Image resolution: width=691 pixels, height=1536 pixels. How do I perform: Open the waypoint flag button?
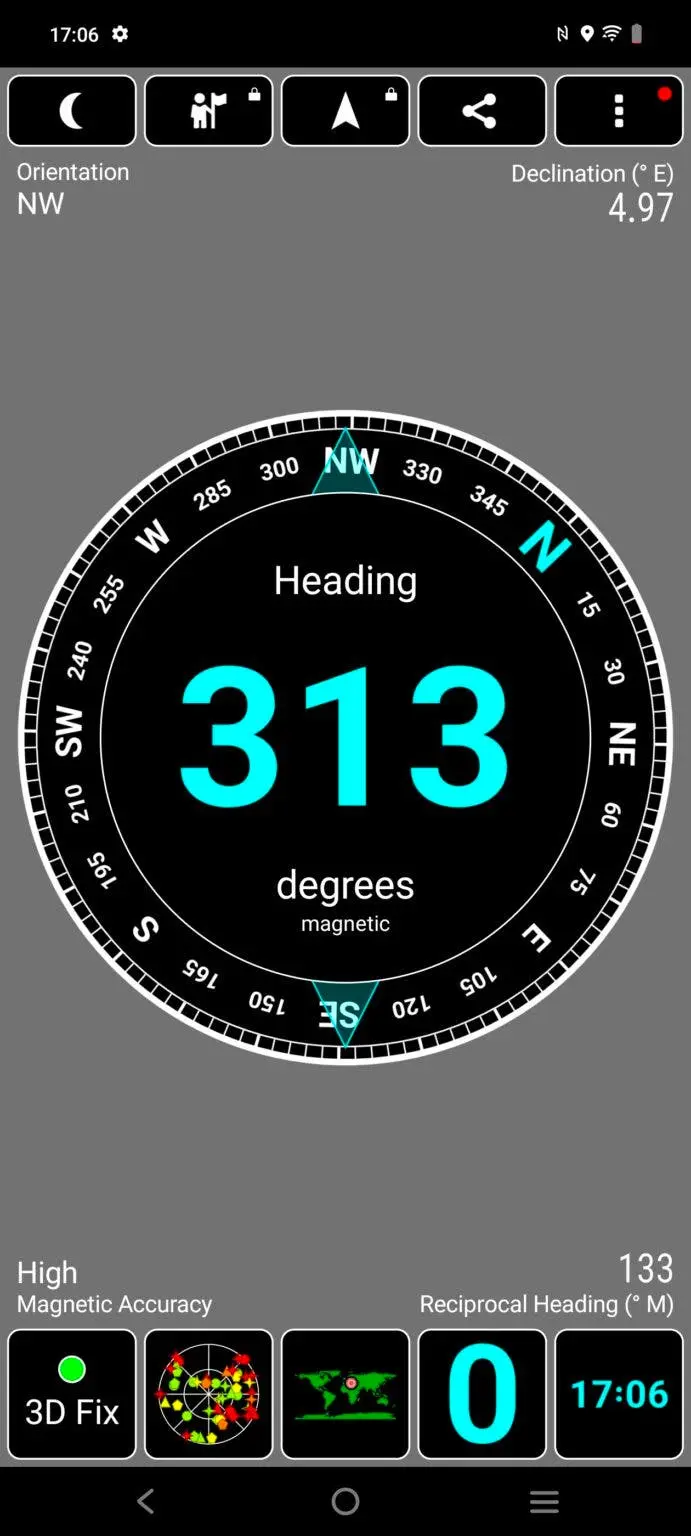coord(209,111)
